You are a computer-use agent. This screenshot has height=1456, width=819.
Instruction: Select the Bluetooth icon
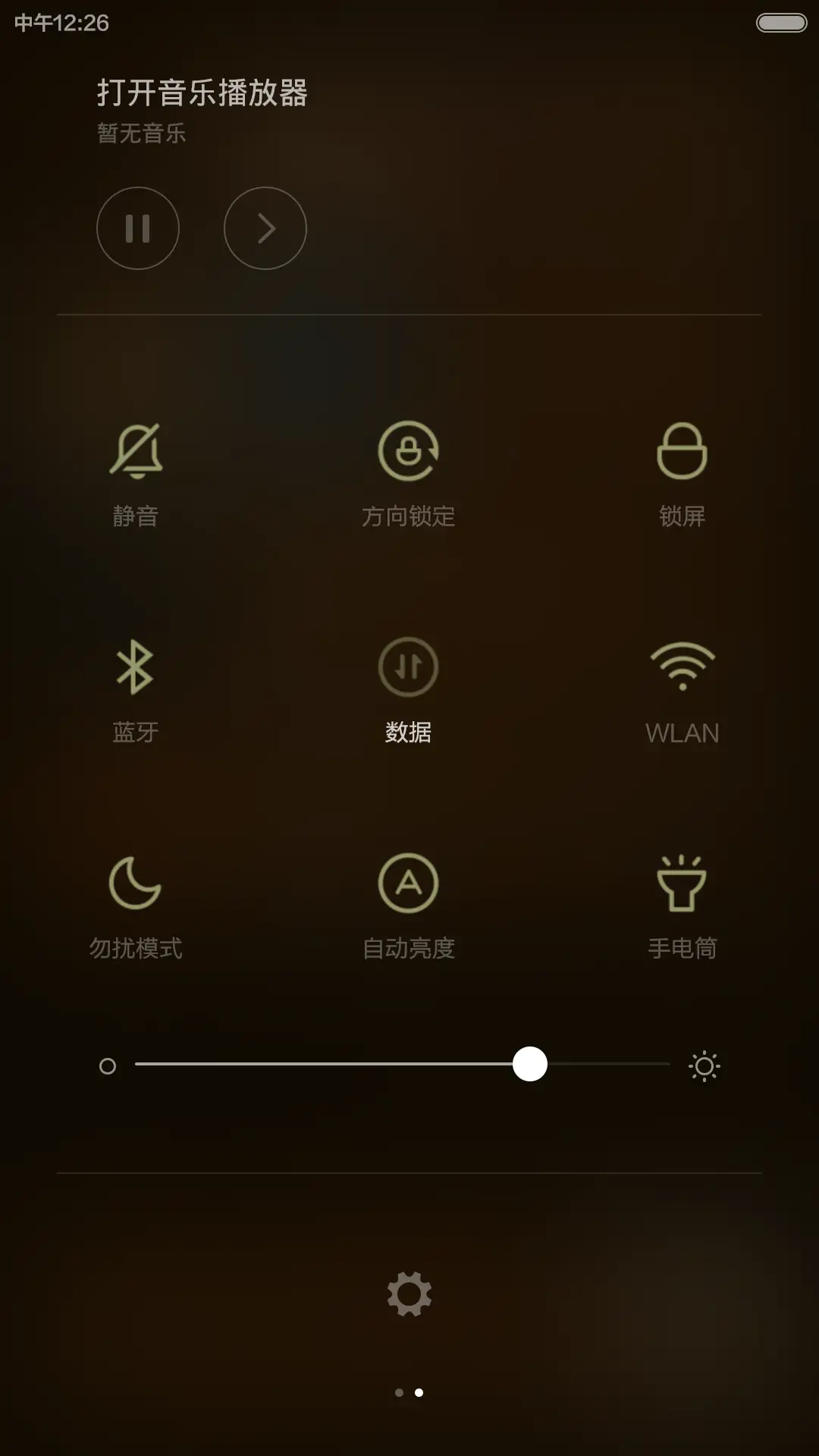tap(135, 667)
